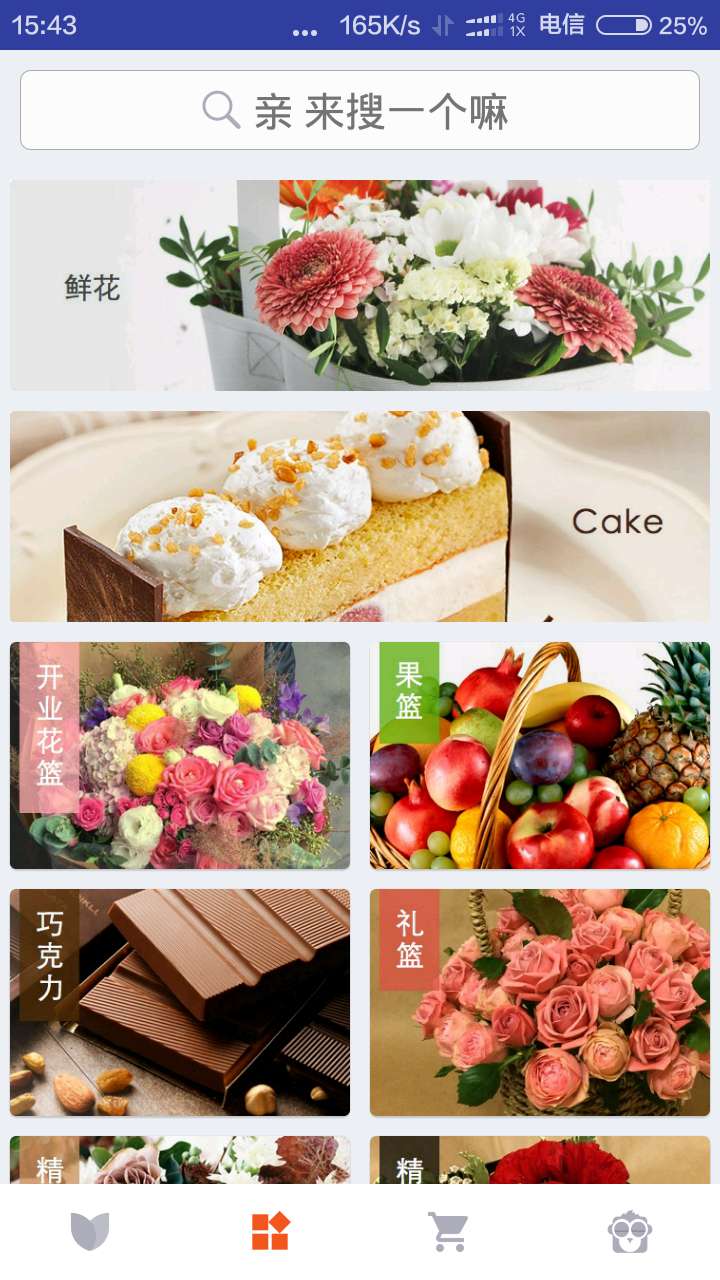Open the 鲜花 flowers category banner

click(360, 285)
